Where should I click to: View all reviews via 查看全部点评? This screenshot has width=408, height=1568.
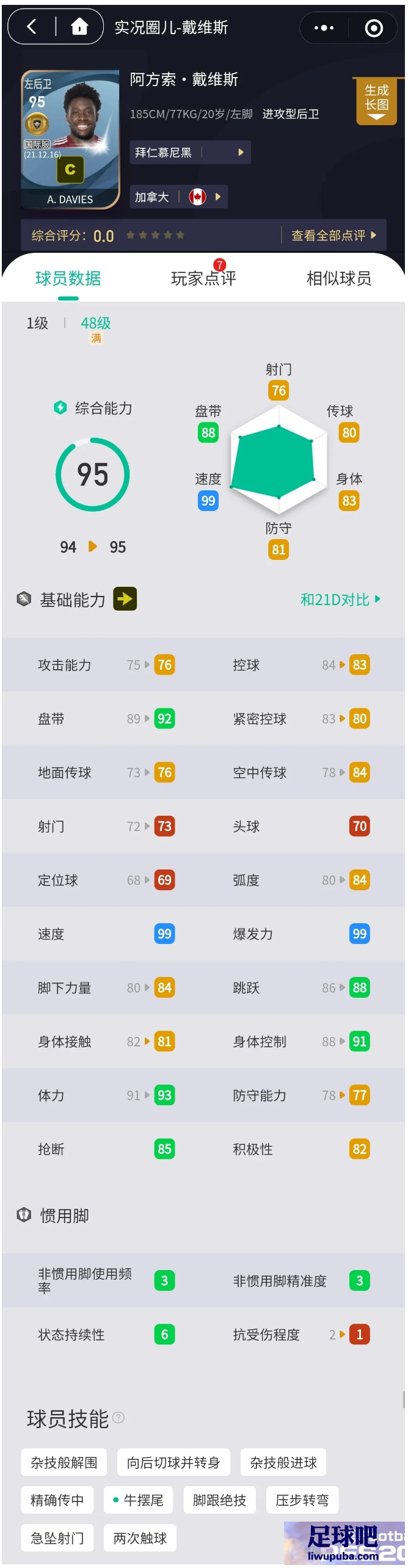coord(333,236)
